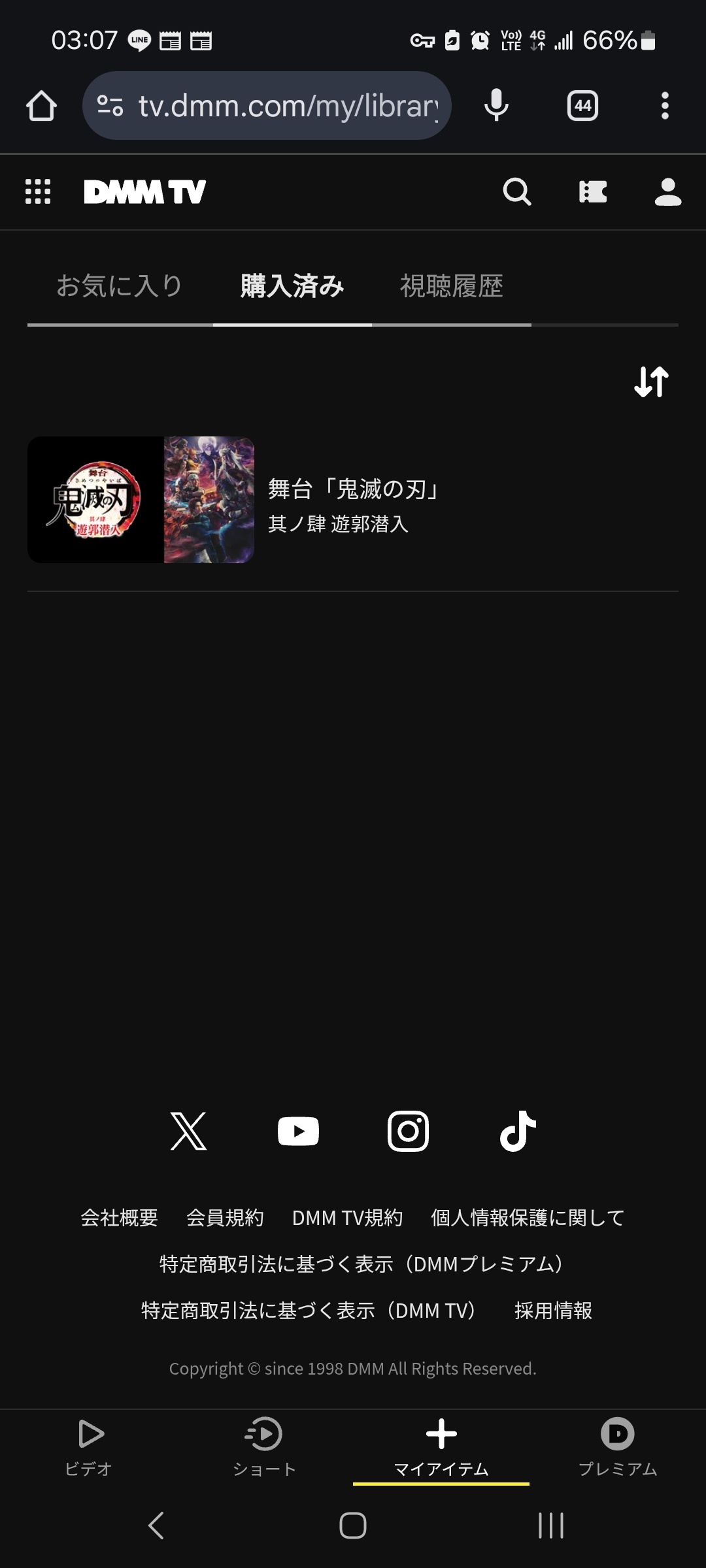Open the プレミアム tab

click(x=617, y=1447)
